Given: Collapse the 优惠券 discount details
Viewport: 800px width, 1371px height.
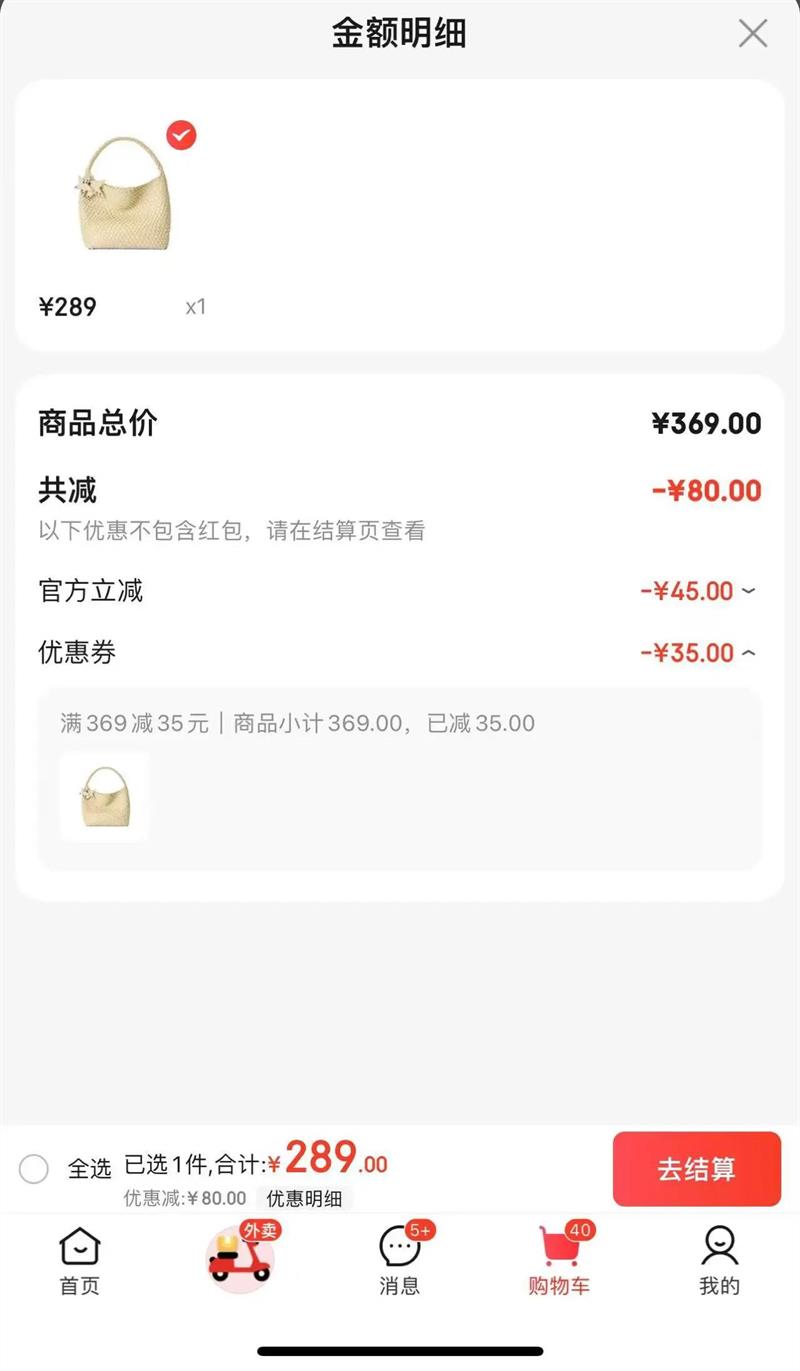Looking at the screenshot, I should (x=748, y=653).
